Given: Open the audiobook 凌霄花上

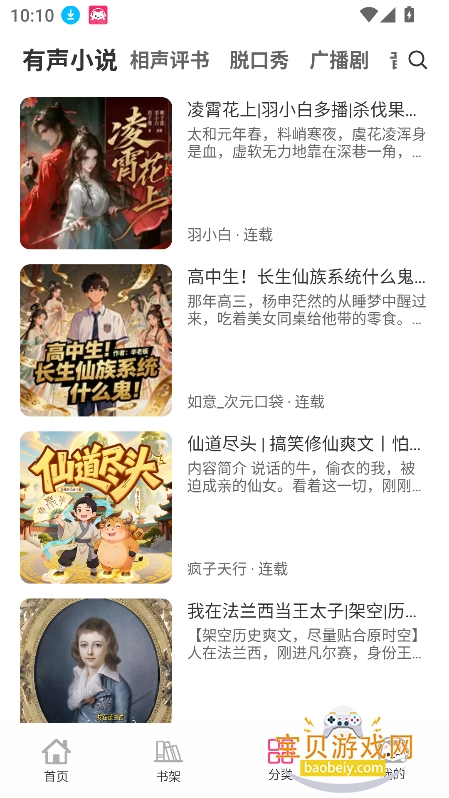Looking at the screenshot, I should click(224, 173).
